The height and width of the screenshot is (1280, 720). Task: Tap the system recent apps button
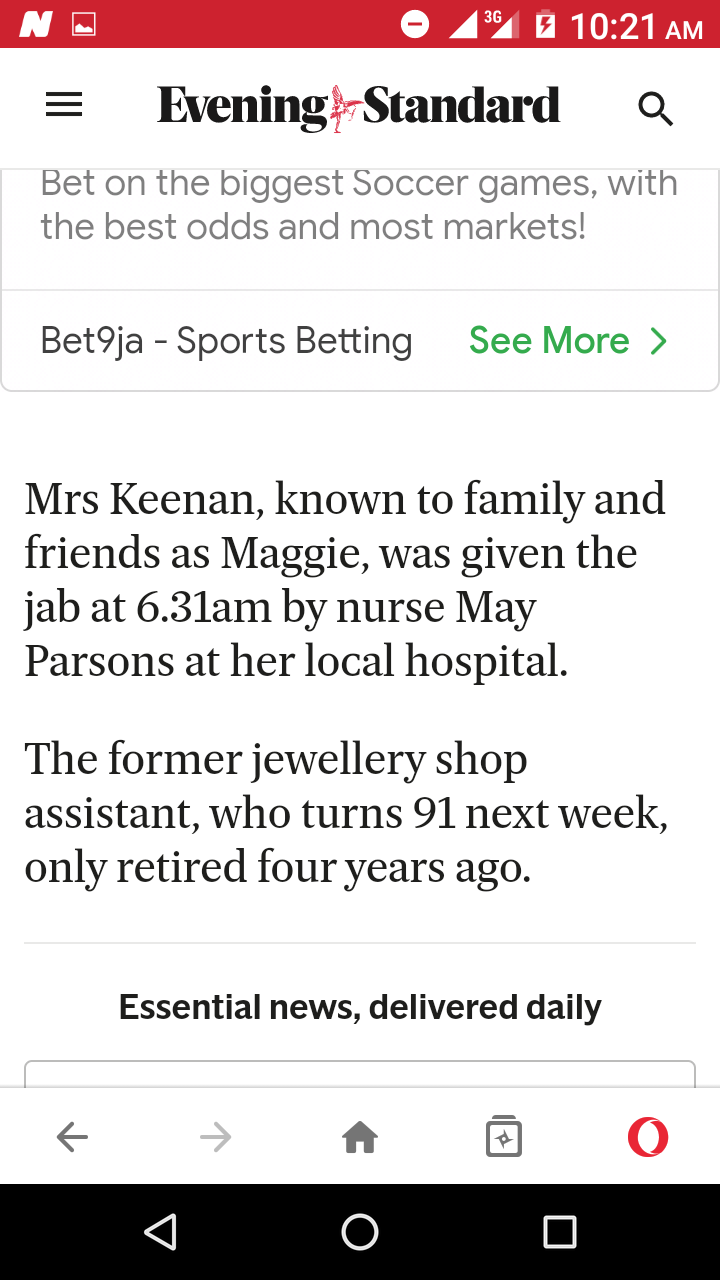[560, 1232]
